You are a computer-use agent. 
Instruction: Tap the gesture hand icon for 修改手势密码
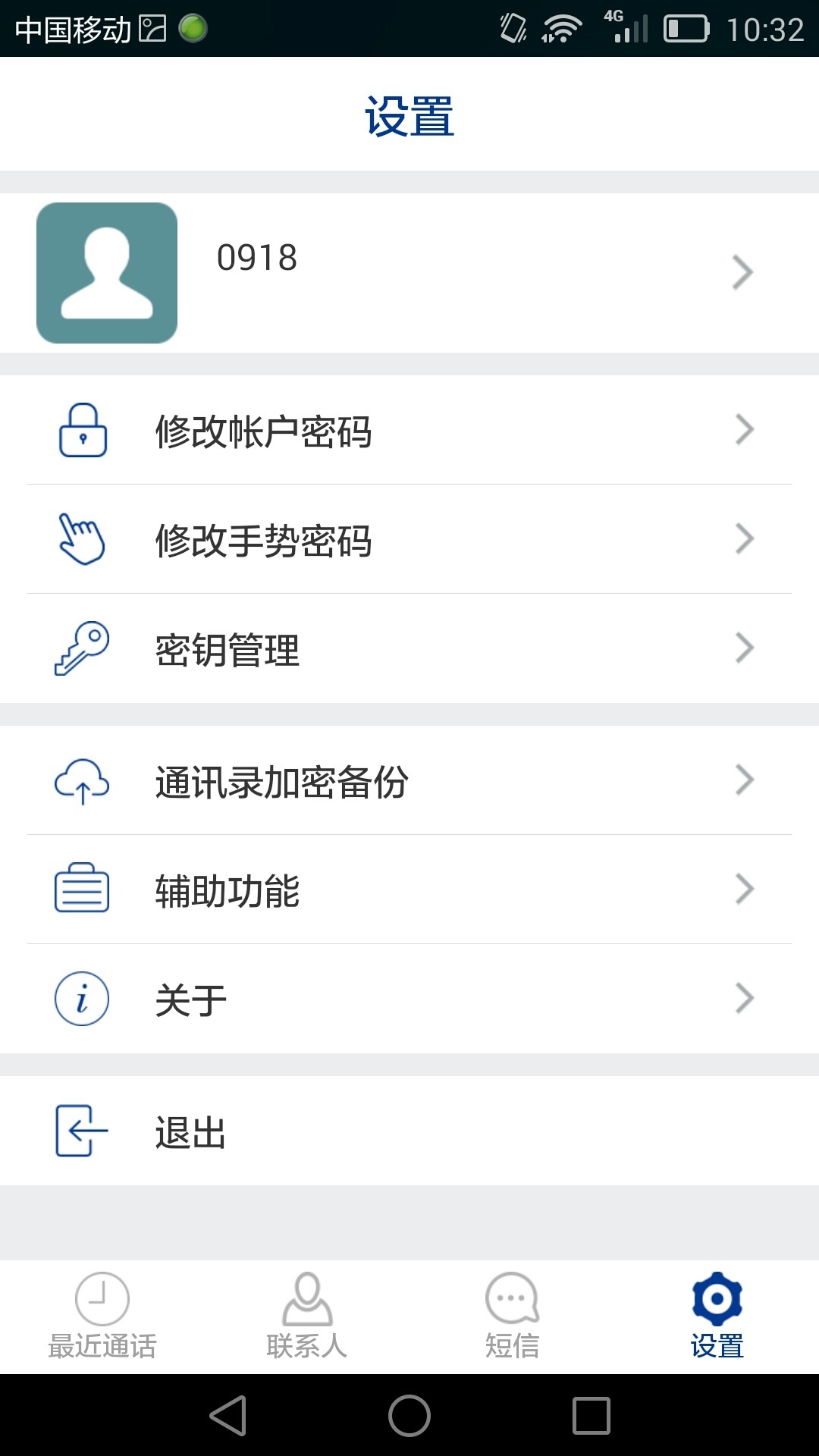pyautogui.click(x=81, y=539)
